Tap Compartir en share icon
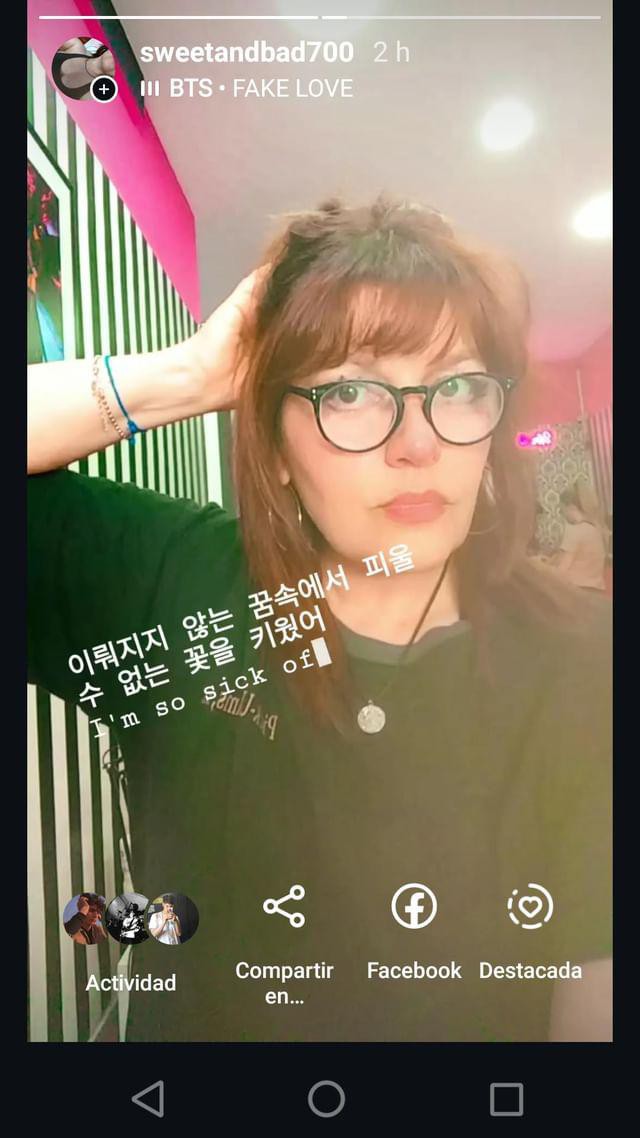640x1138 pixels. pos(284,906)
